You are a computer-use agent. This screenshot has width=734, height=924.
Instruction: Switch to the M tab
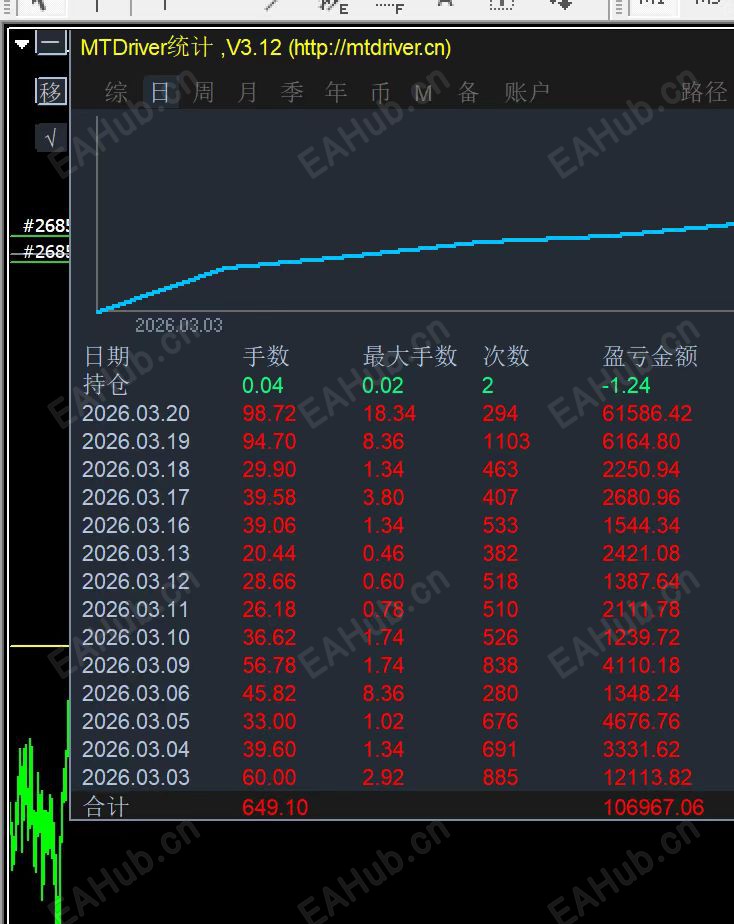(423, 93)
